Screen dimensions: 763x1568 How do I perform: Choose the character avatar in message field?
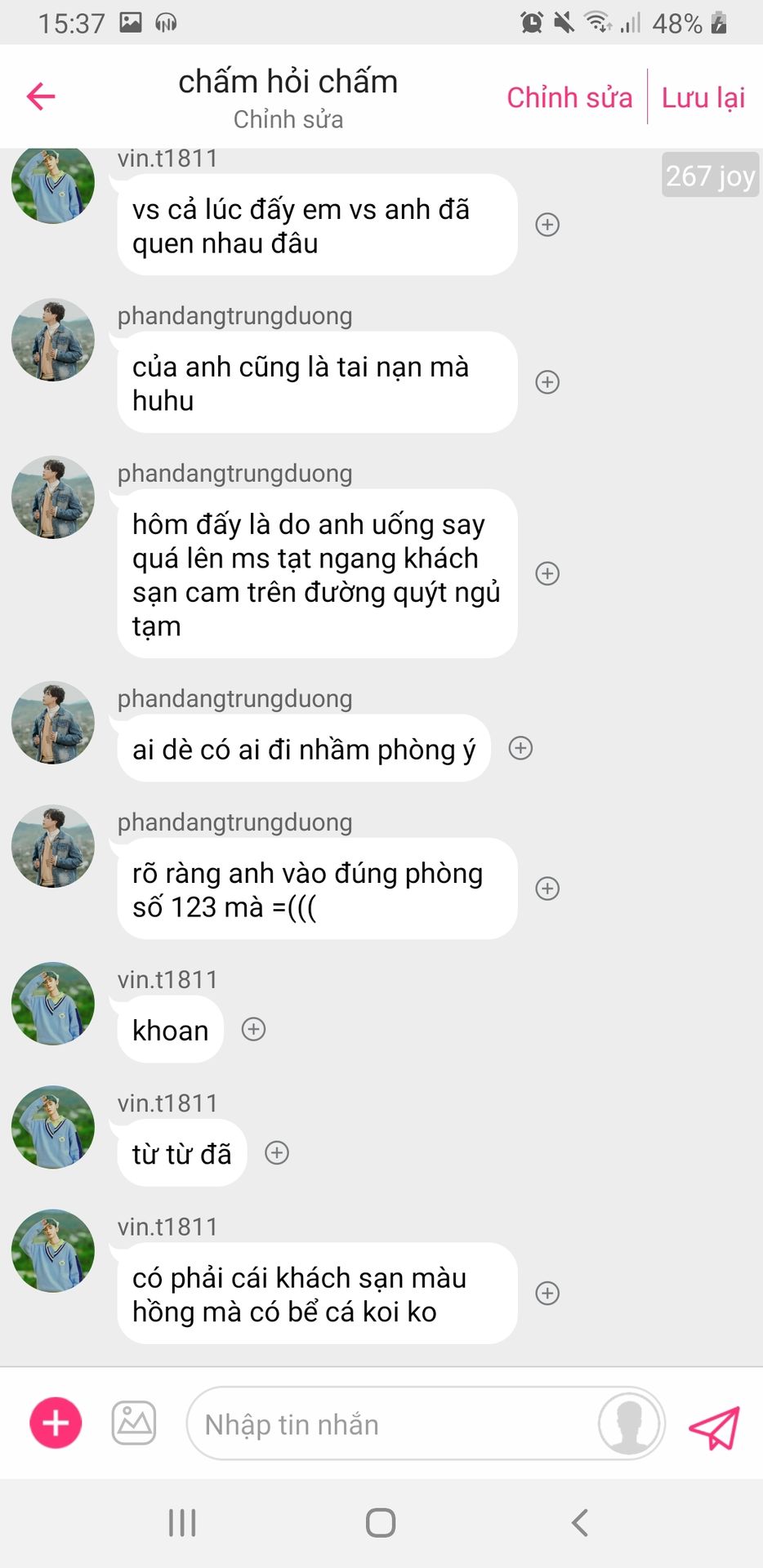[x=628, y=1423]
